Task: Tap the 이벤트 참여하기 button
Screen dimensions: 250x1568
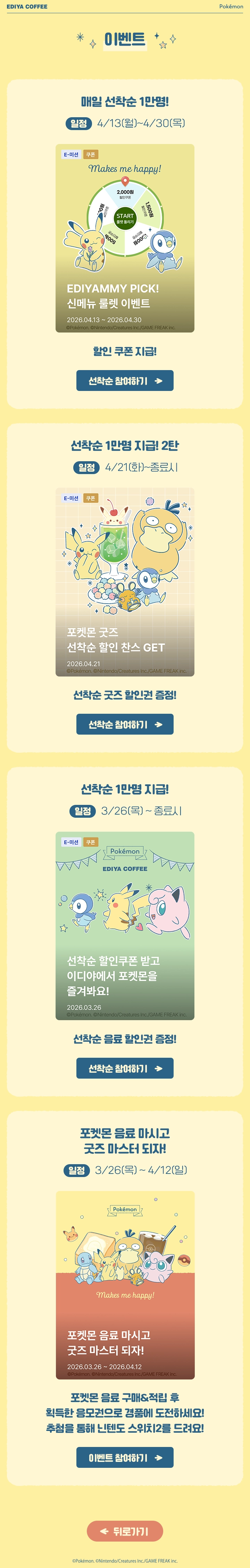Action: click(125, 1457)
